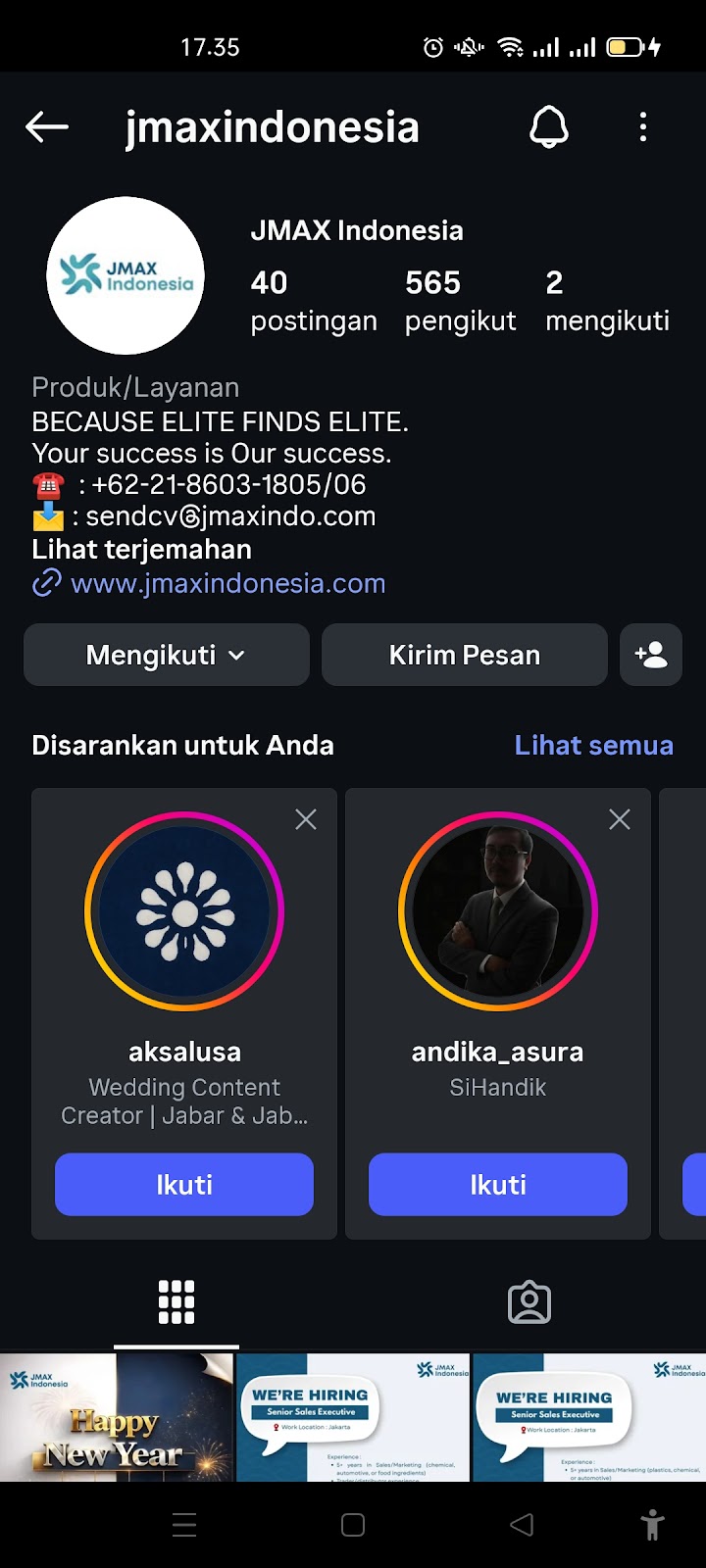706x1568 pixels.
Task: Switch to the tagged photos tab
Action: pyautogui.click(x=529, y=1302)
